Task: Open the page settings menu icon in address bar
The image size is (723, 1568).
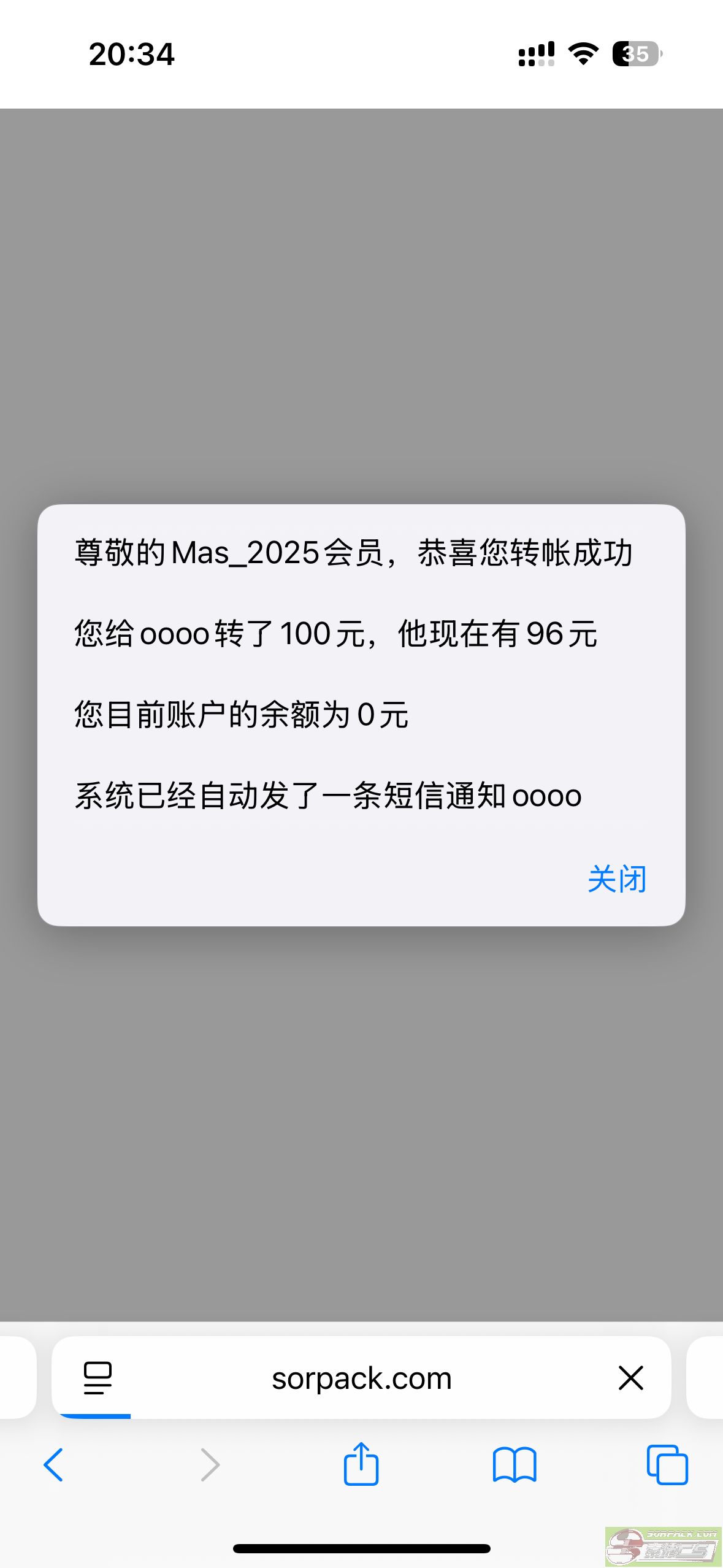Action: coord(98,1378)
